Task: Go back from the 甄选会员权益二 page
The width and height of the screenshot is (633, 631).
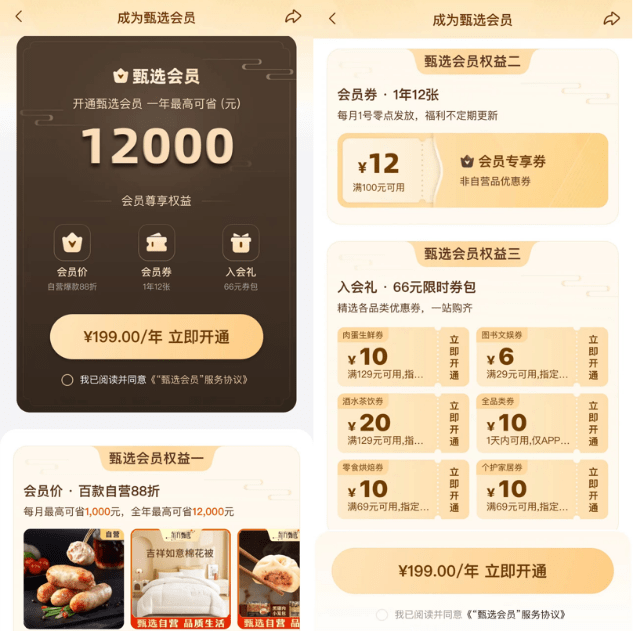Action: (333, 19)
